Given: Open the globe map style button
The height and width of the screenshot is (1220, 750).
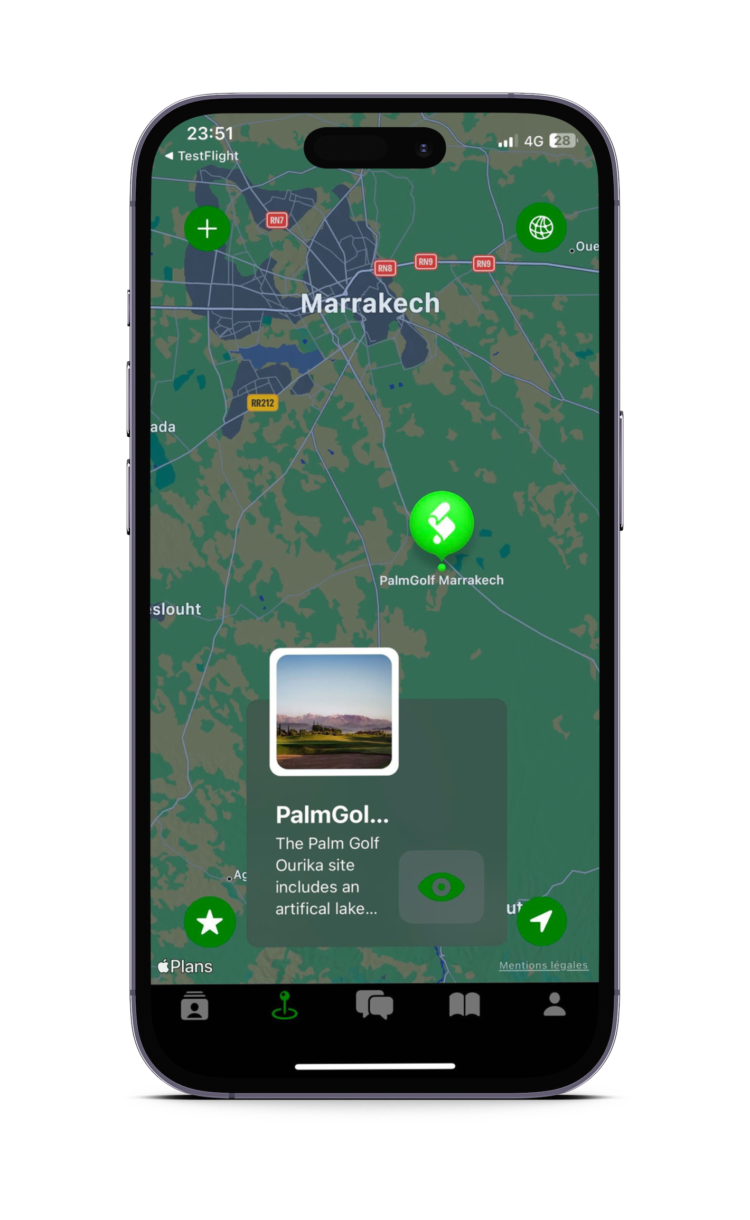Looking at the screenshot, I should 541,228.
